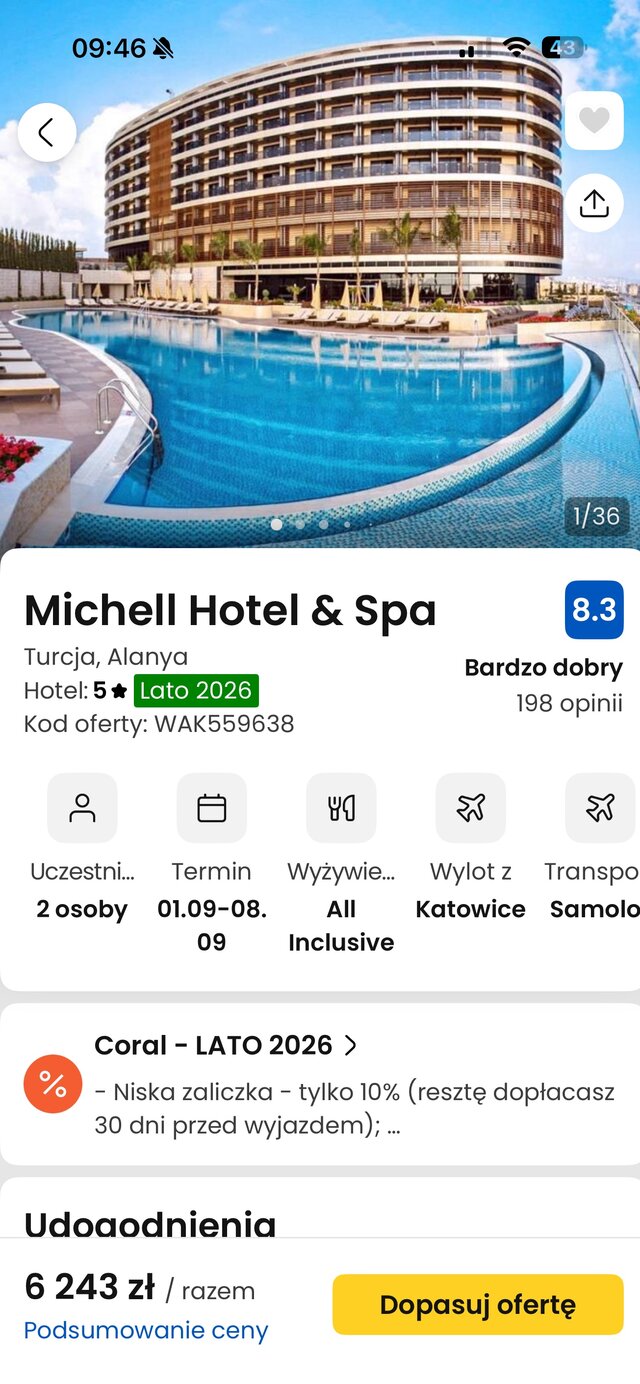Open the 8.3 rating reviews
The image size is (640, 1384).
(x=593, y=610)
